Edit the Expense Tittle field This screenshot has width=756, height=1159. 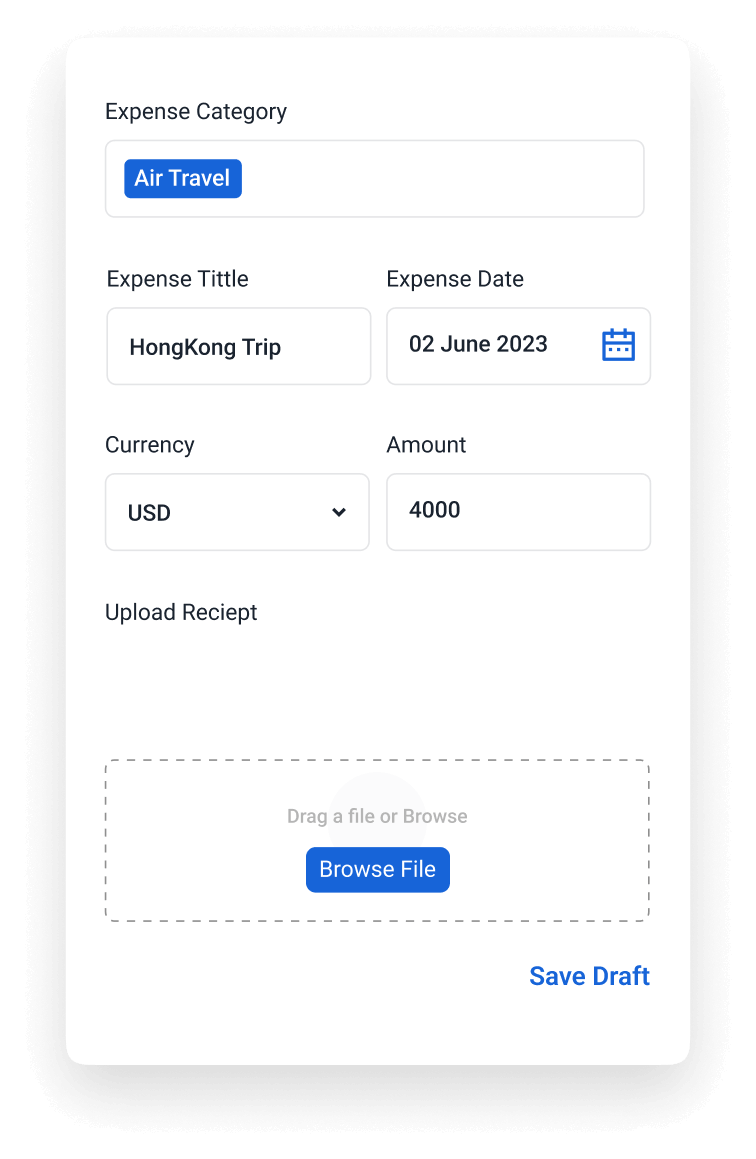[238, 347]
